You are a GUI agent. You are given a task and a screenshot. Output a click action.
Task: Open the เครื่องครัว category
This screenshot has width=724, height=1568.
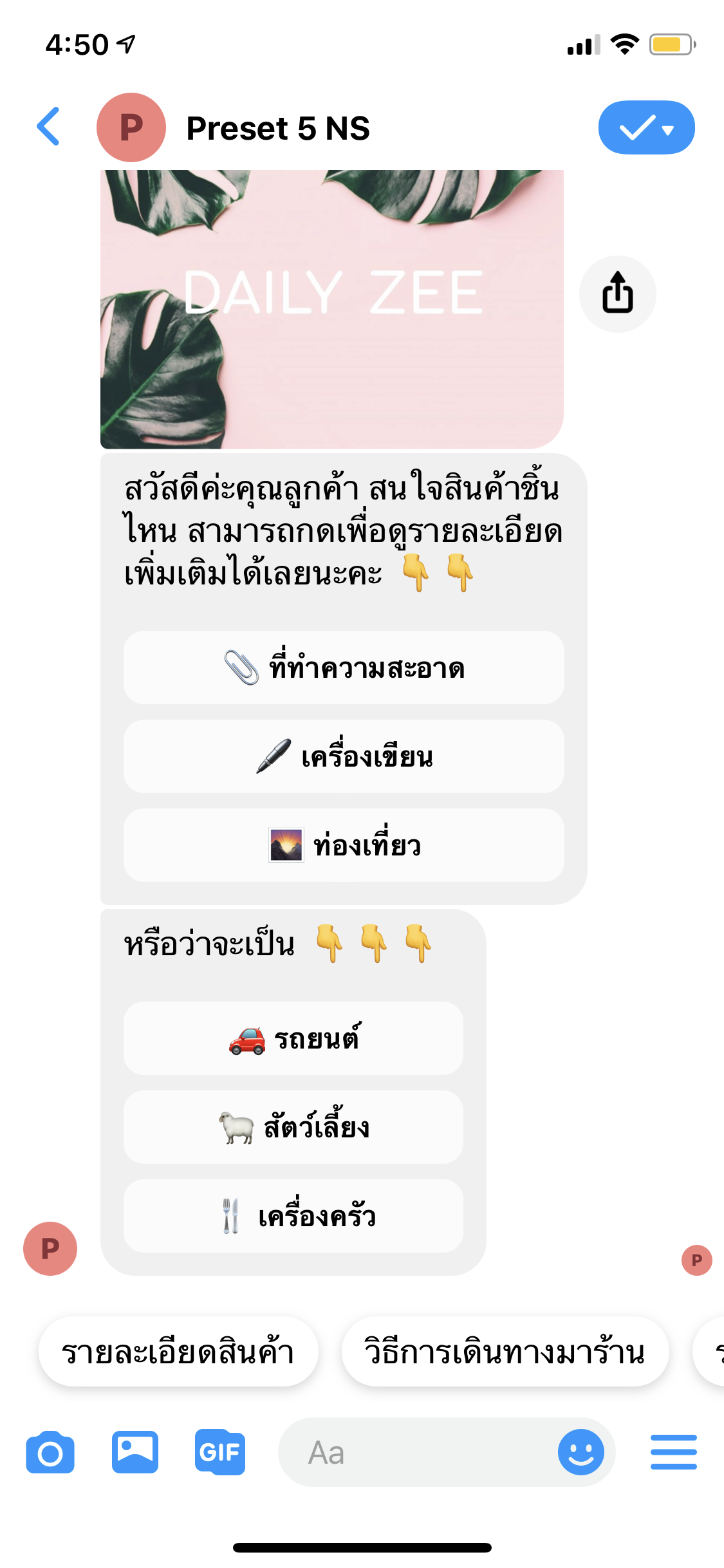pos(293,1216)
